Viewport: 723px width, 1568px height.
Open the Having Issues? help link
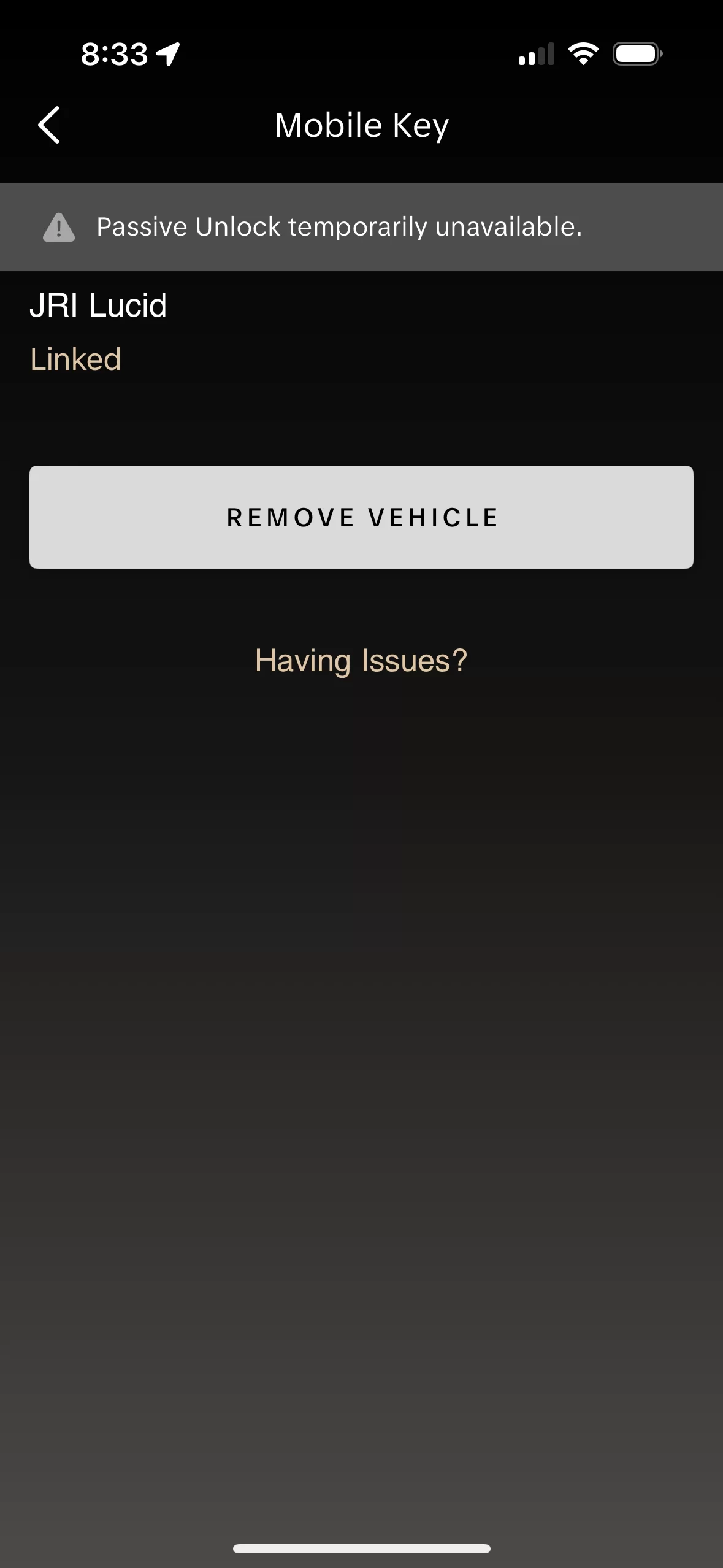361,661
